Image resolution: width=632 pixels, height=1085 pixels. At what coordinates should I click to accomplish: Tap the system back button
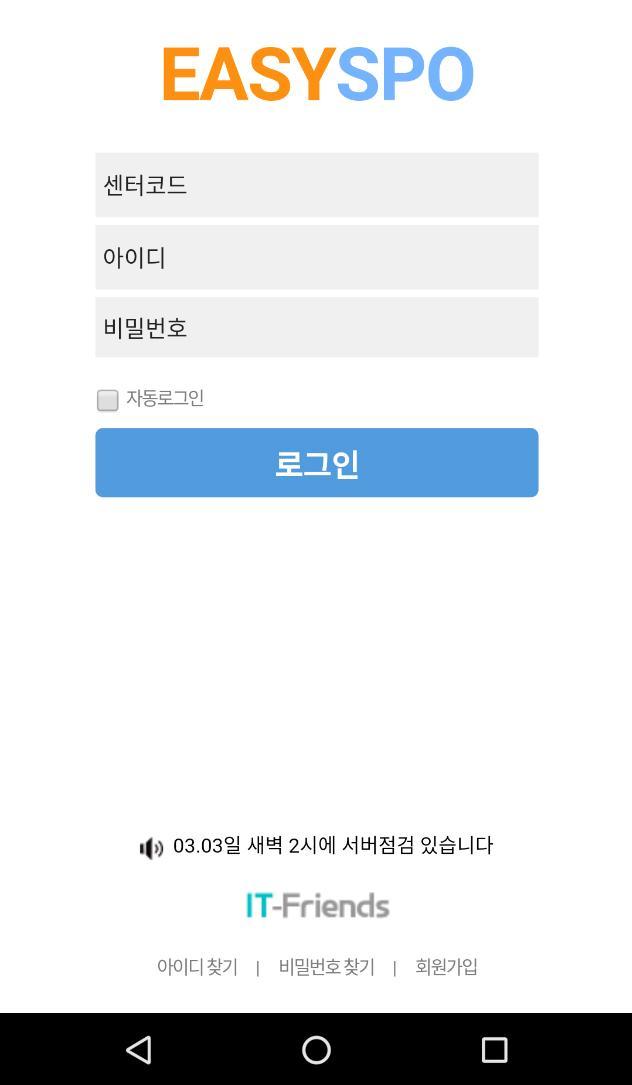click(x=139, y=1050)
